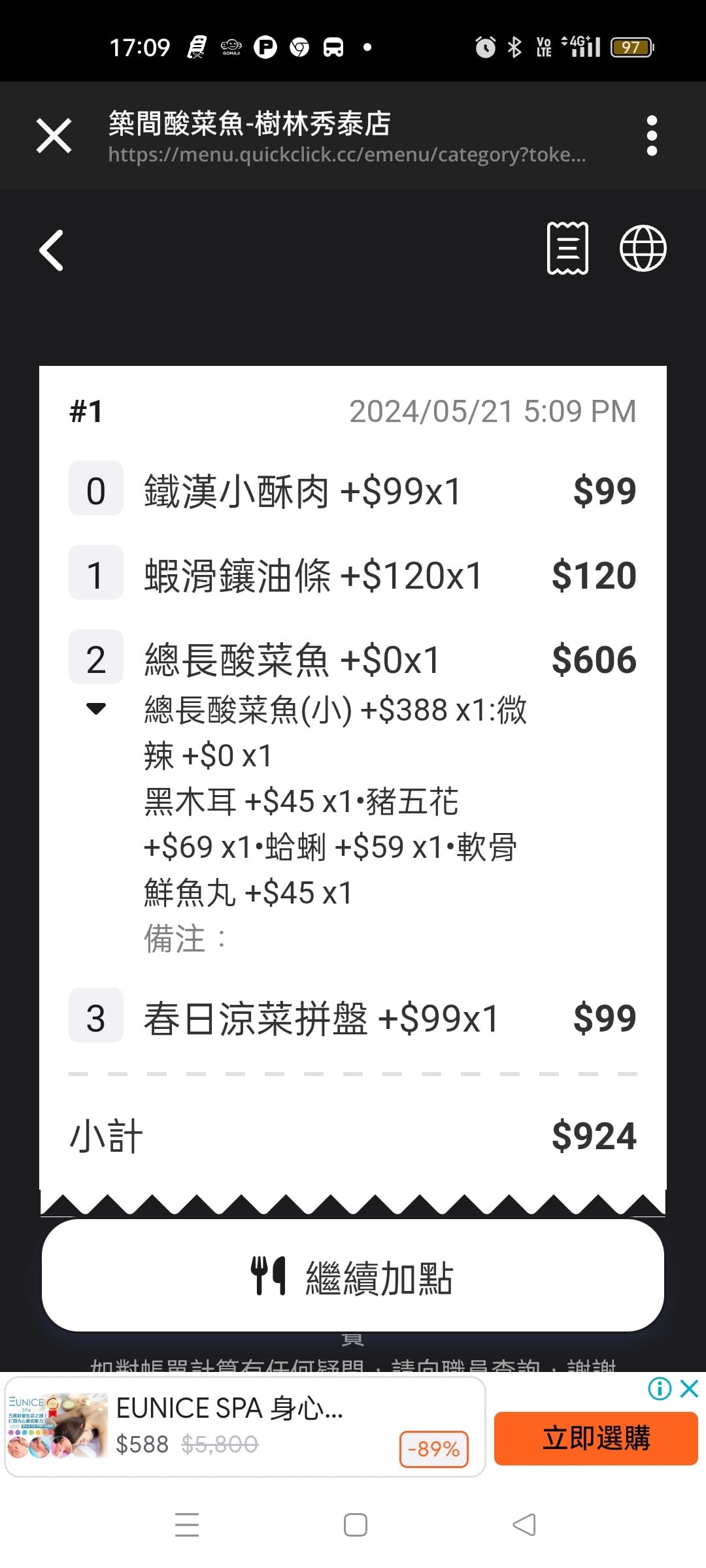Tap the URL bar to view full address
Viewport: 706px width, 1568px height.
[x=346, y=154]
